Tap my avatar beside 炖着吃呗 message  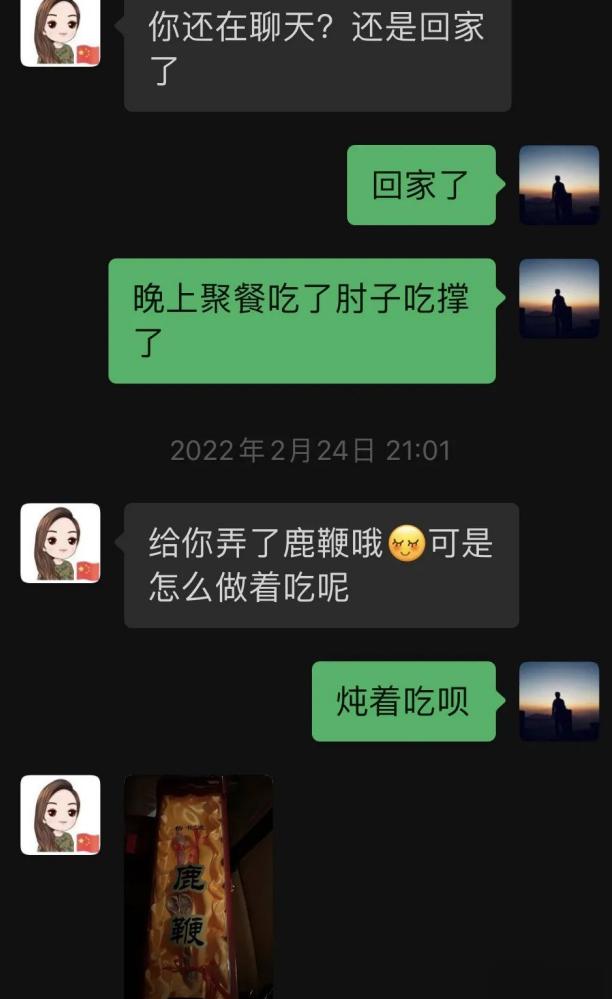pyautogui.click(x=559, y=701)
